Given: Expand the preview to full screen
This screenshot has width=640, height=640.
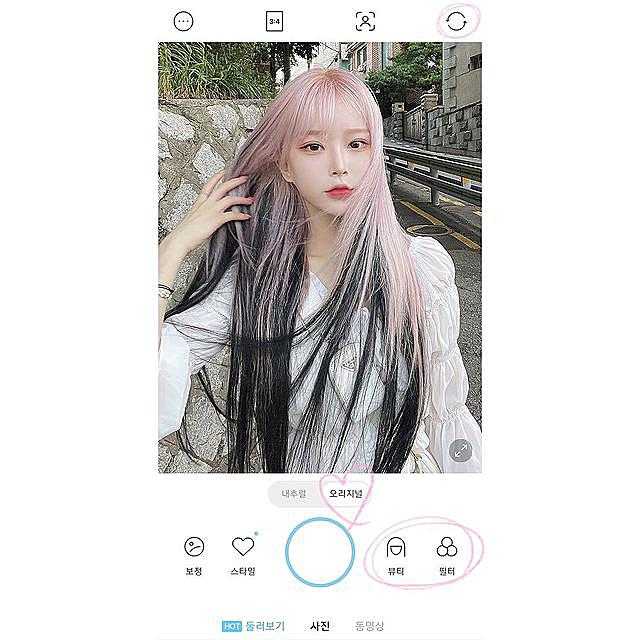Looking at the screenshot, I should click(x=459, y=451).
